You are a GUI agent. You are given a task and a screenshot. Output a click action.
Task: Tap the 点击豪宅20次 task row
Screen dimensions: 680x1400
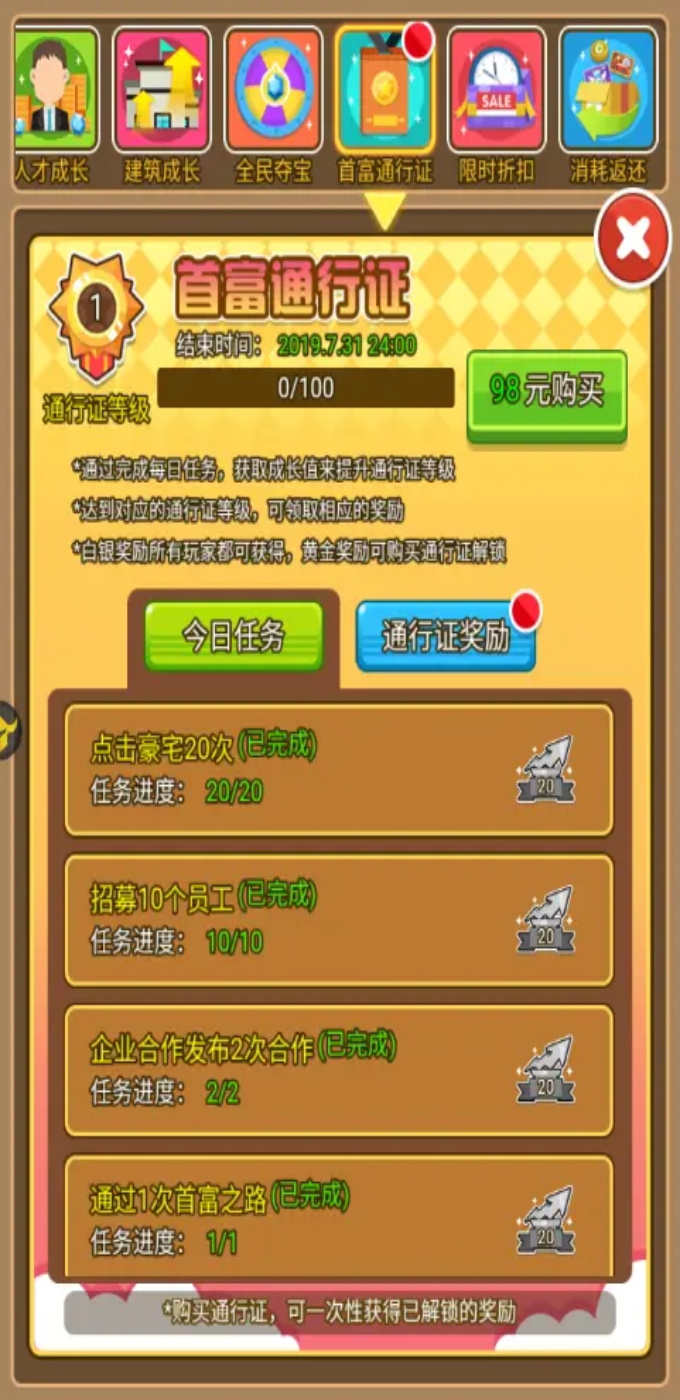[x=338, y=770]
